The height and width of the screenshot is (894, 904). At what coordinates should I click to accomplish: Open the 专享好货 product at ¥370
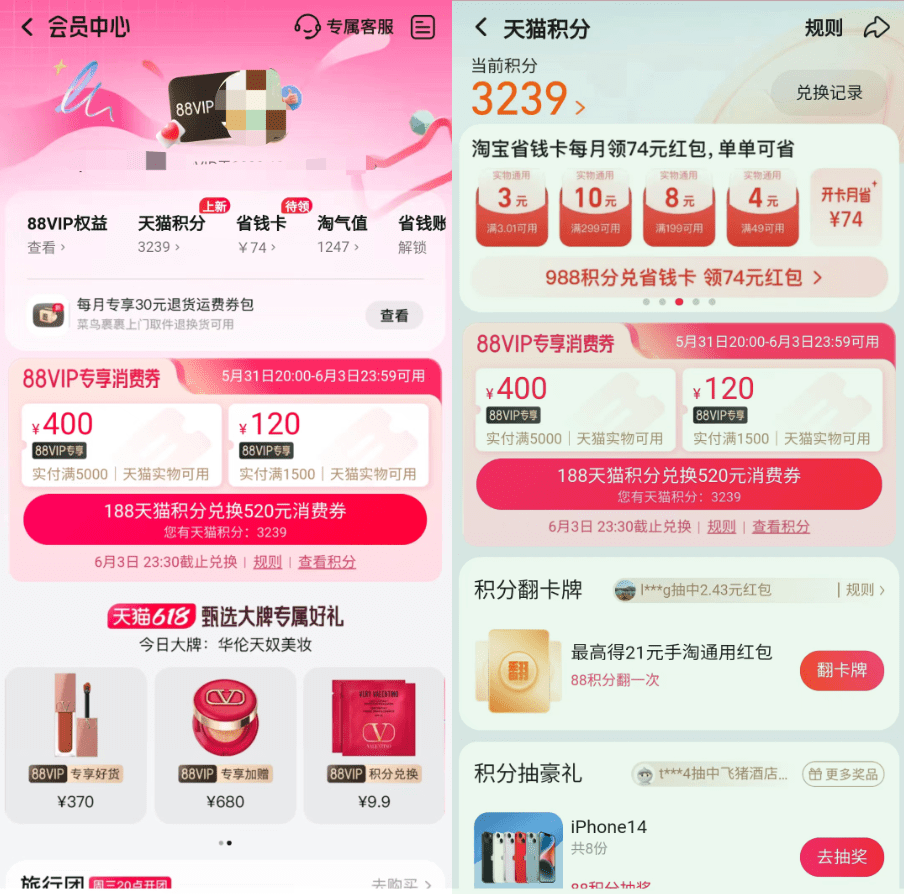pyautogui.click(x=76, y=740)
